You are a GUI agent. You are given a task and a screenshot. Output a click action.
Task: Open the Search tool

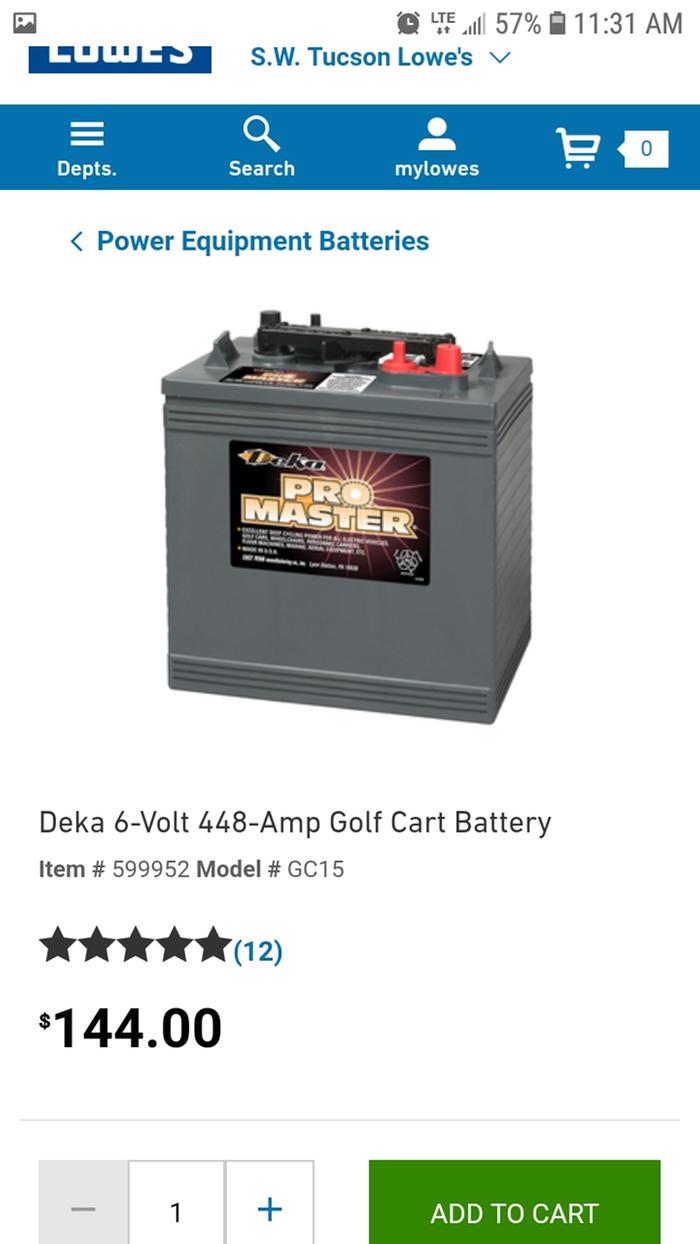261,148
